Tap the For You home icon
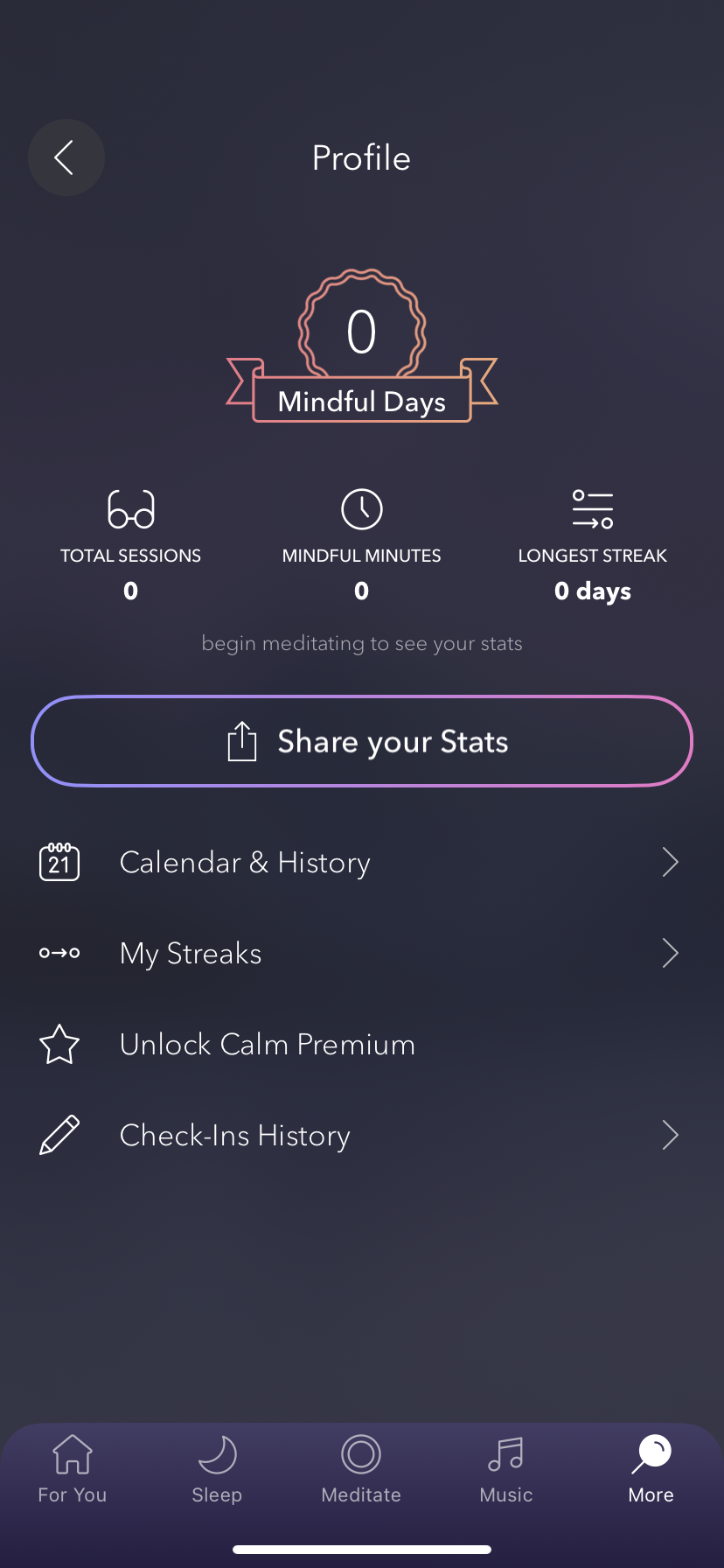Image resolution: width=724 pixels, height=1568 pixels. pyautogui.click(x=73, y=1453)
